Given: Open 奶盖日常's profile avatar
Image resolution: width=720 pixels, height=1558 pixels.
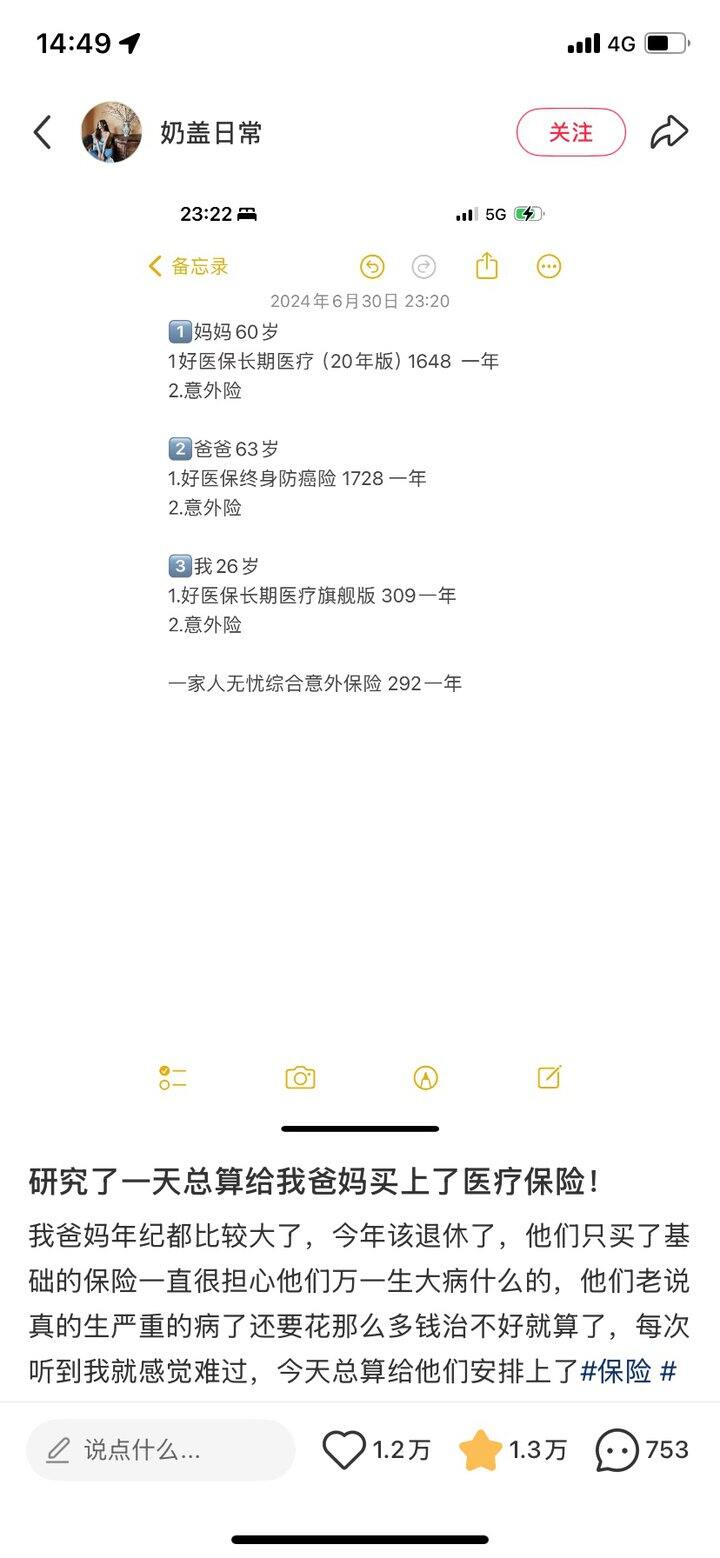Looking at the screenshot, I should 111,132.
